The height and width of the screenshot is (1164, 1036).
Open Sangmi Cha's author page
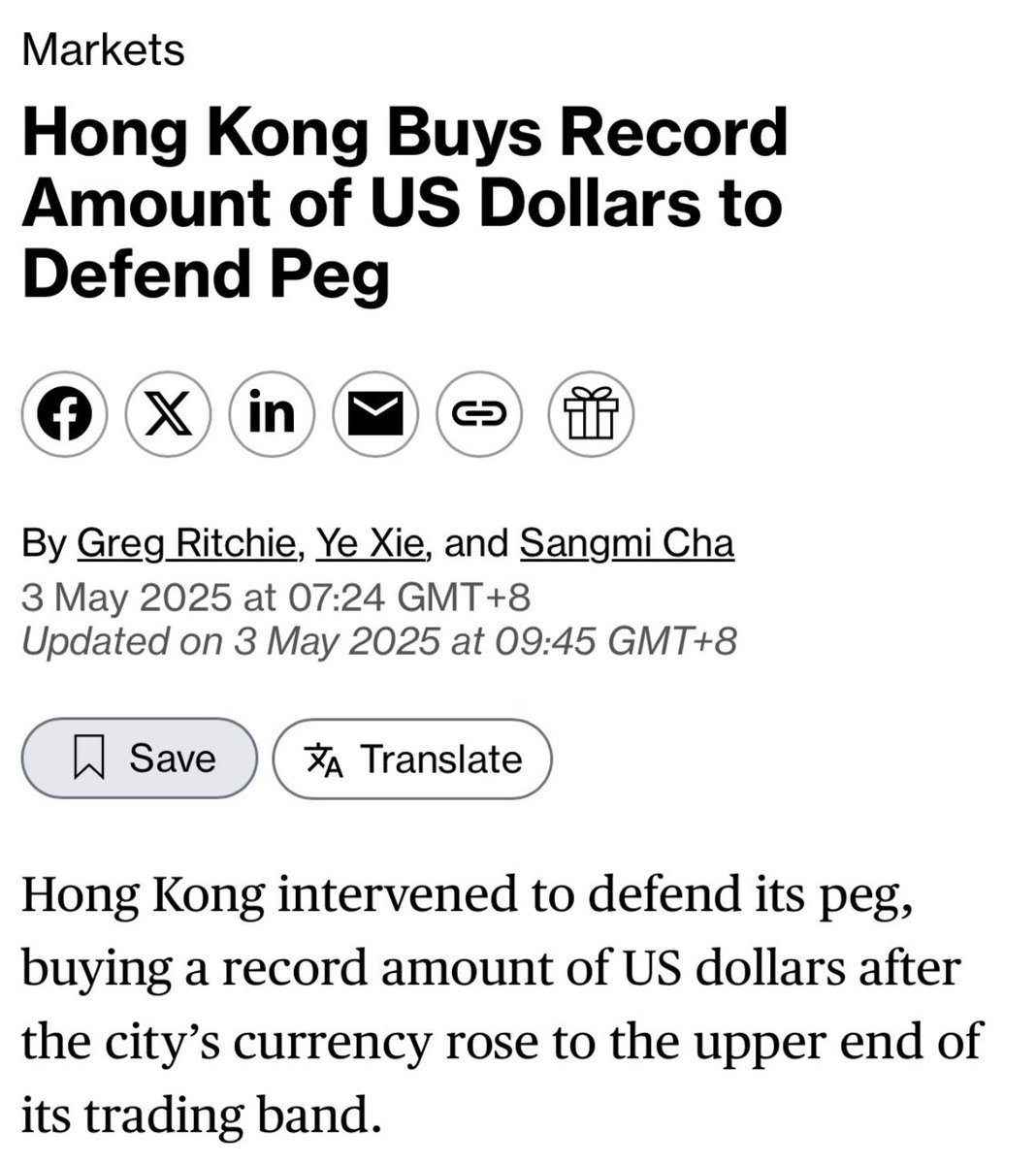[627, 543]
